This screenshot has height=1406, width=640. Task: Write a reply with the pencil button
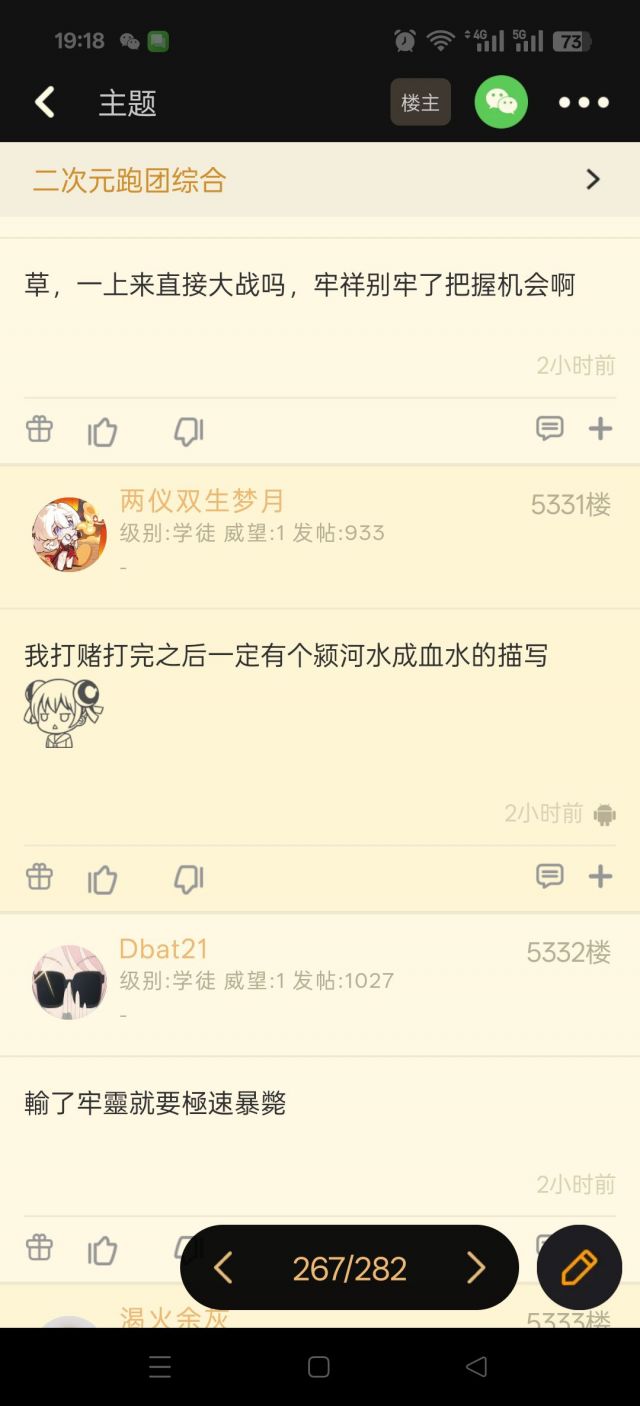pyautogui.click(x=579, y=1267)
